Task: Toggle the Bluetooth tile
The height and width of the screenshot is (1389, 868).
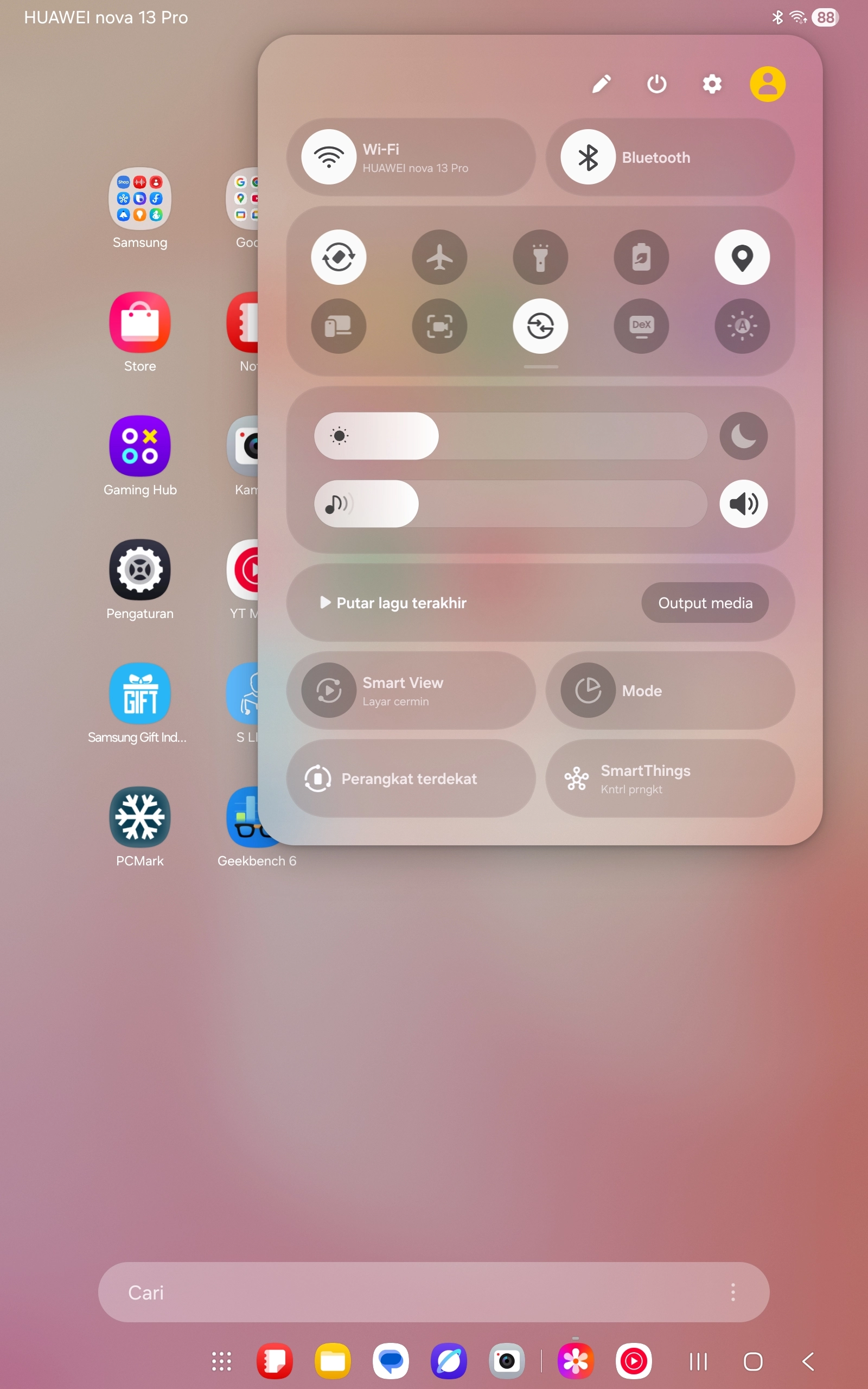Action: point(588,157)
